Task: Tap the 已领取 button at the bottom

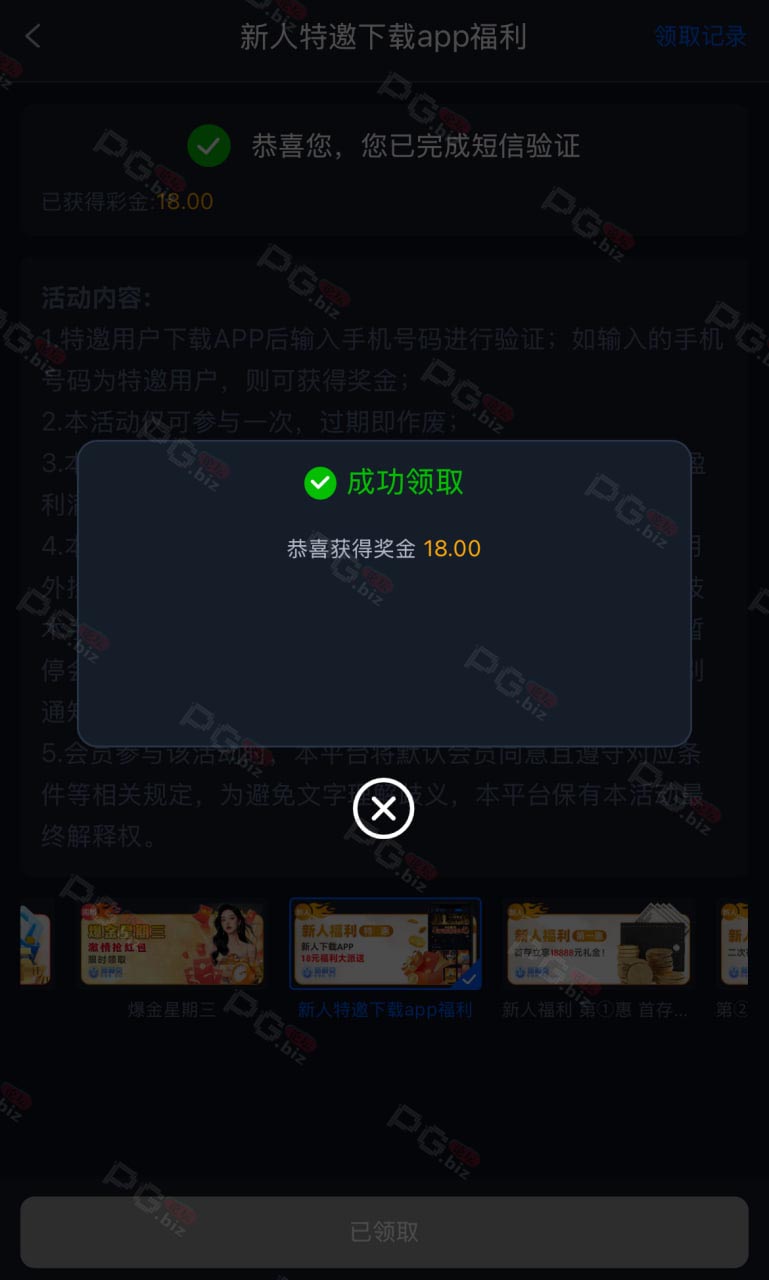Action: (384, 1232)
